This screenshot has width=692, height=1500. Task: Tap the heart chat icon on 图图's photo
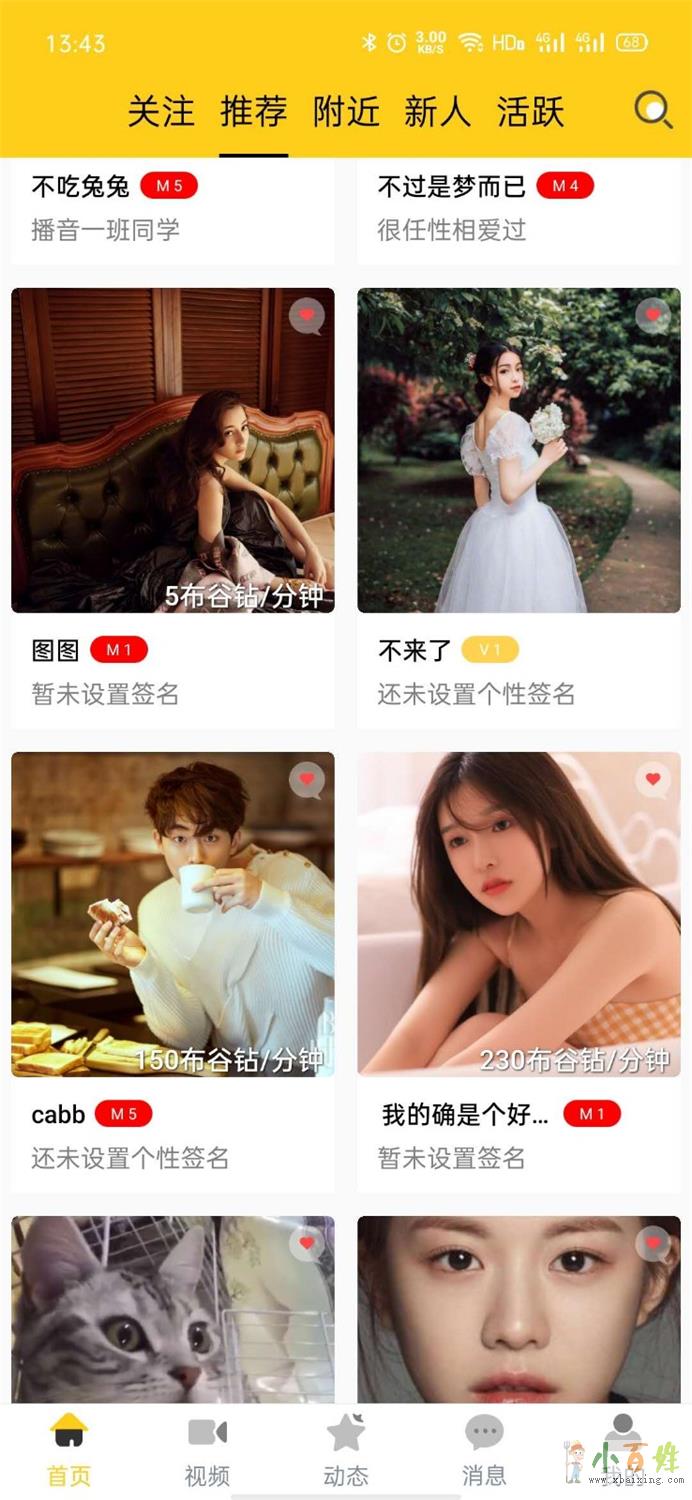coord(307,316)
